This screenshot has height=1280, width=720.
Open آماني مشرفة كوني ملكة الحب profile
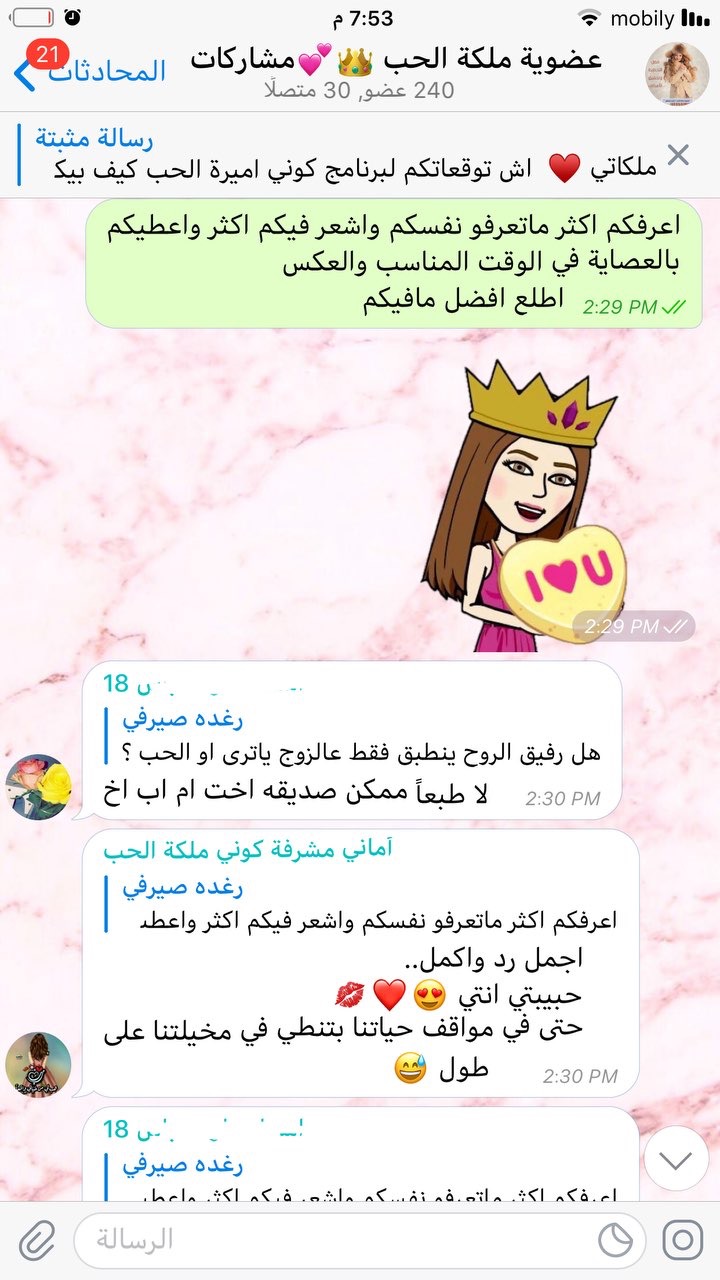[x=248, y=849]
